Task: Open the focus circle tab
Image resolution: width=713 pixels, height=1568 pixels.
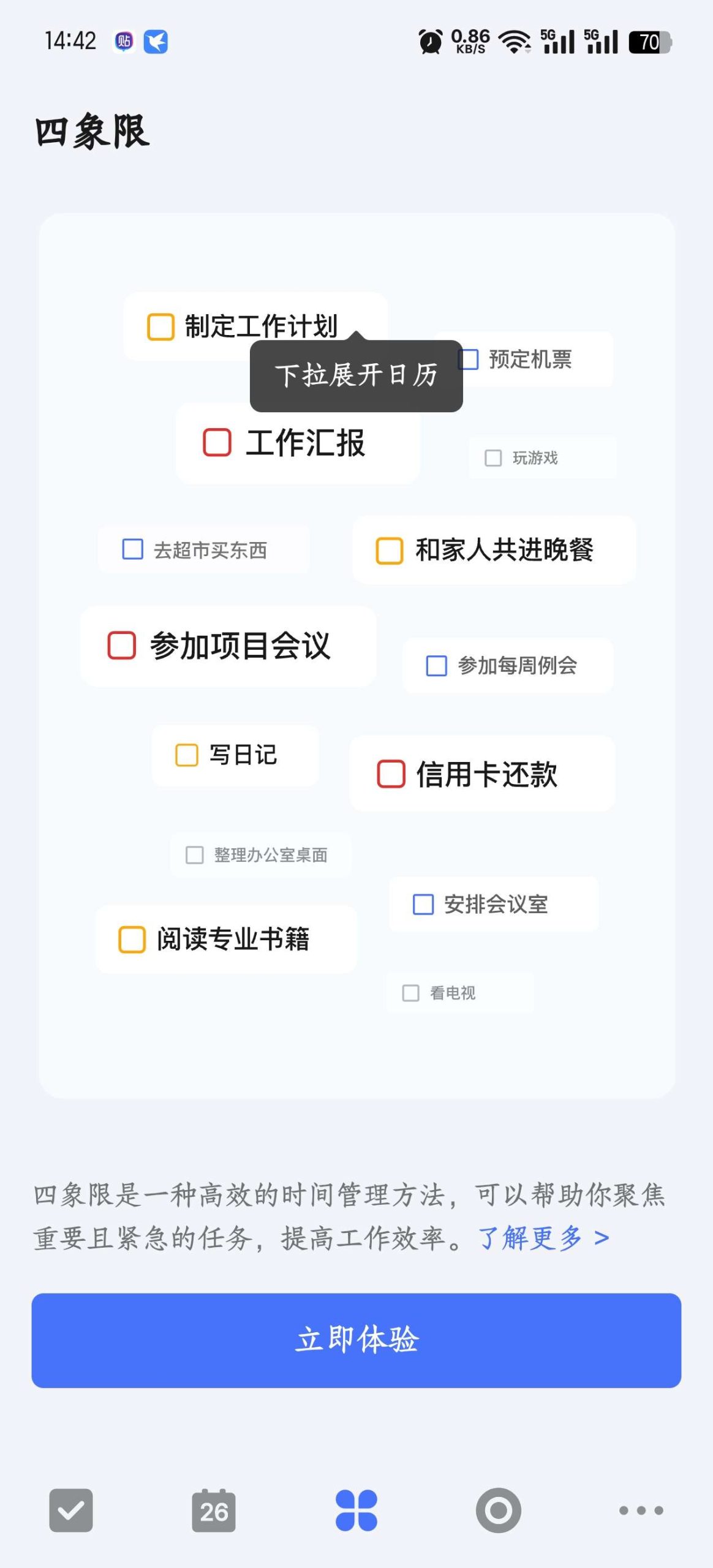Action: (499, 1510)
